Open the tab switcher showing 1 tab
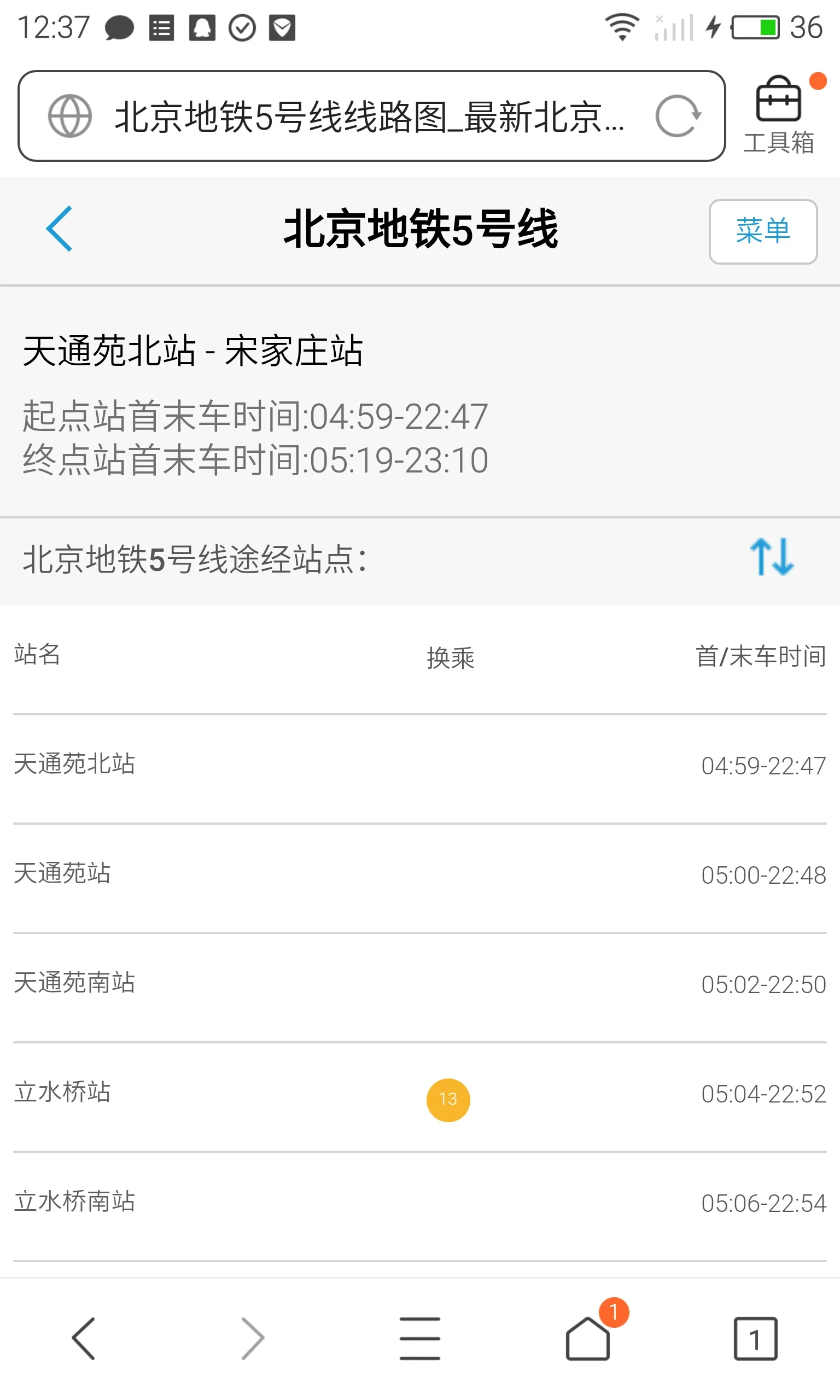 755,1339
